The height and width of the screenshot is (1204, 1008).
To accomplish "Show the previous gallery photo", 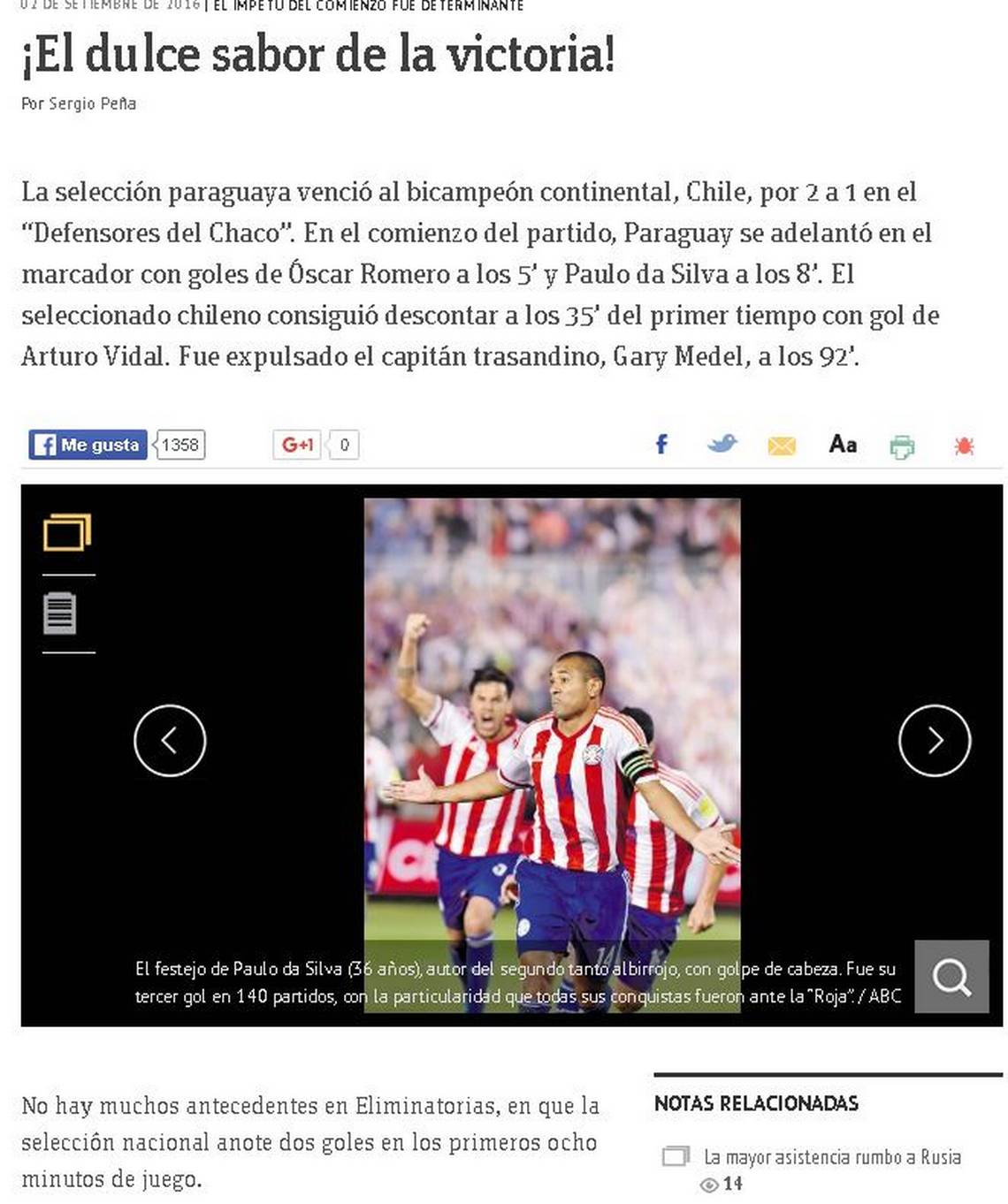I will tap(170, 741).
